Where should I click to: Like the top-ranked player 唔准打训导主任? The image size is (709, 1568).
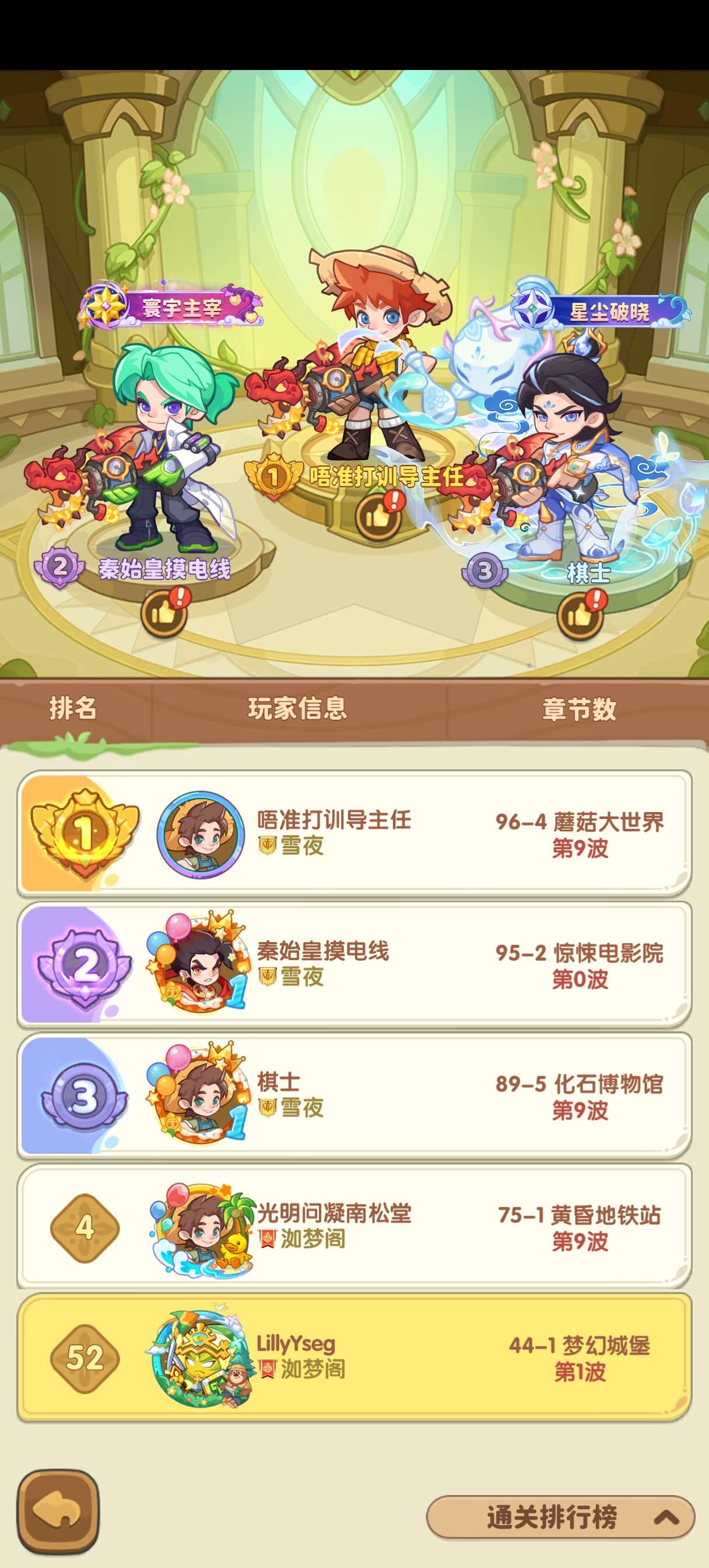pyautogui.click(x=378, y=517)
